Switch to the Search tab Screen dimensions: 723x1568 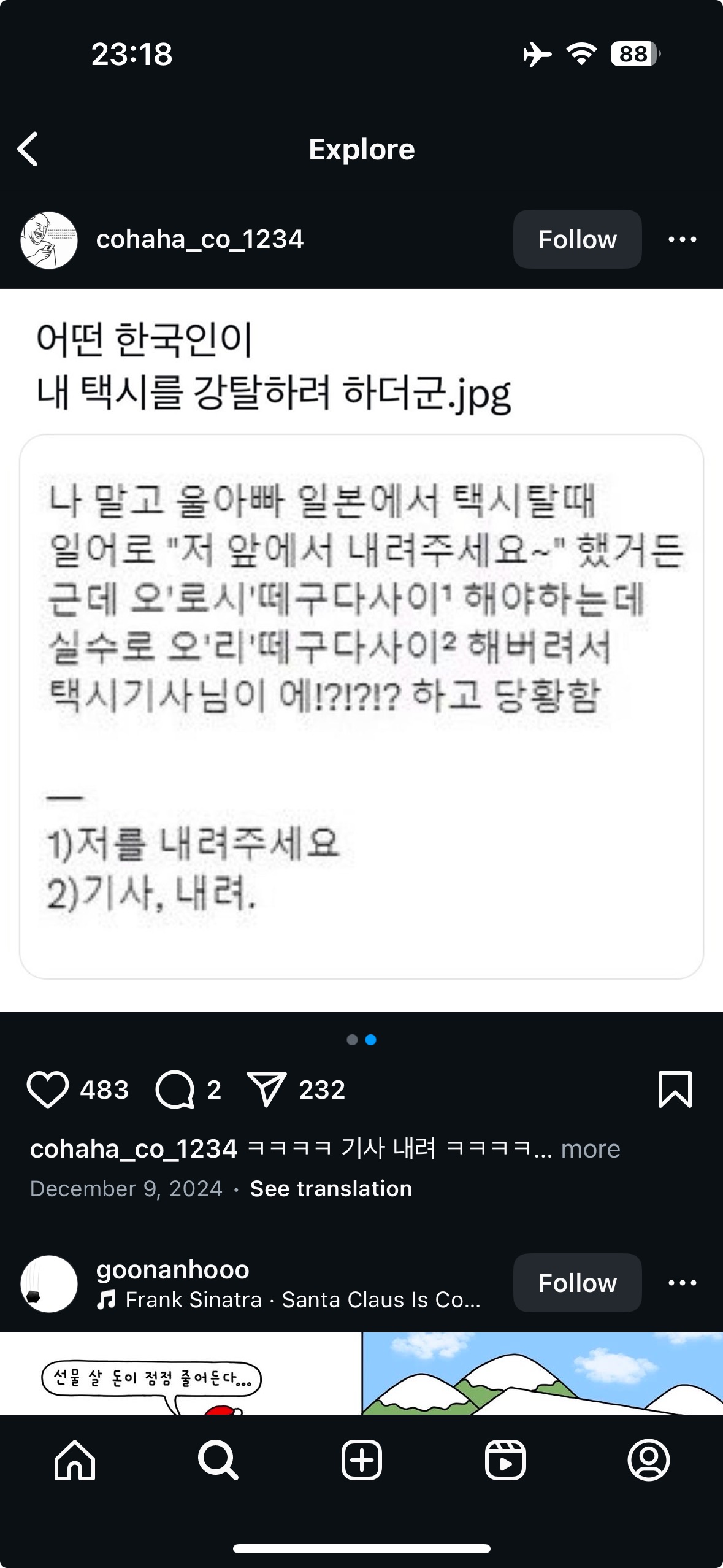click(x=218, y=1460)
